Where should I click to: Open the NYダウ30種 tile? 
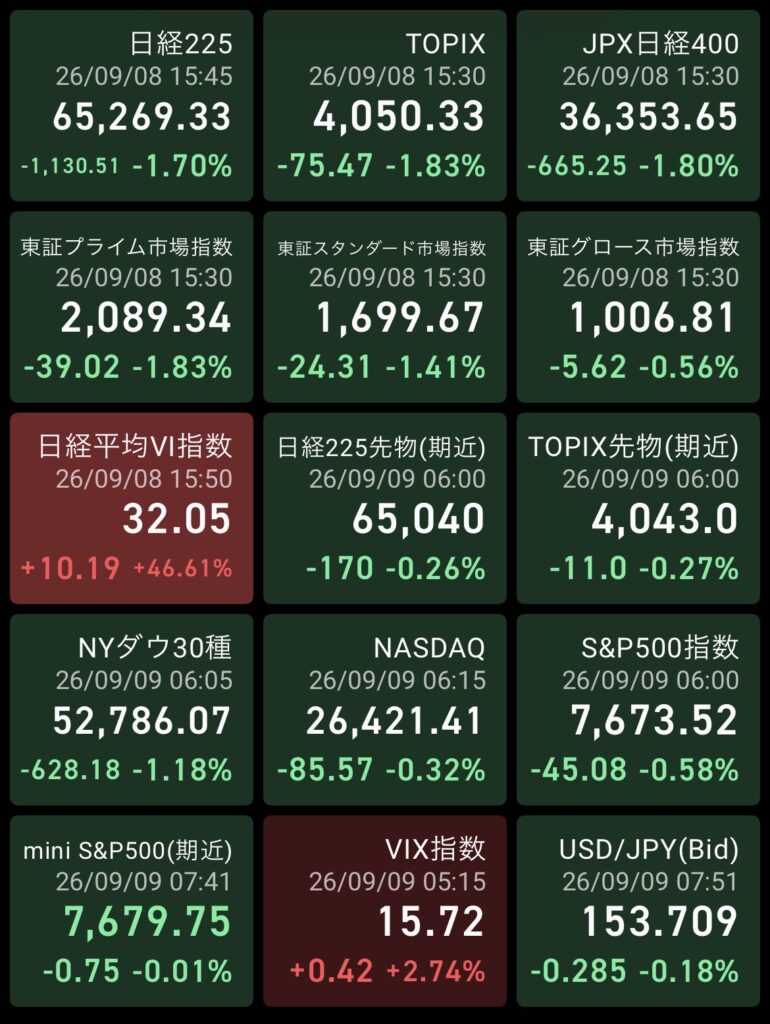[131, 709]
